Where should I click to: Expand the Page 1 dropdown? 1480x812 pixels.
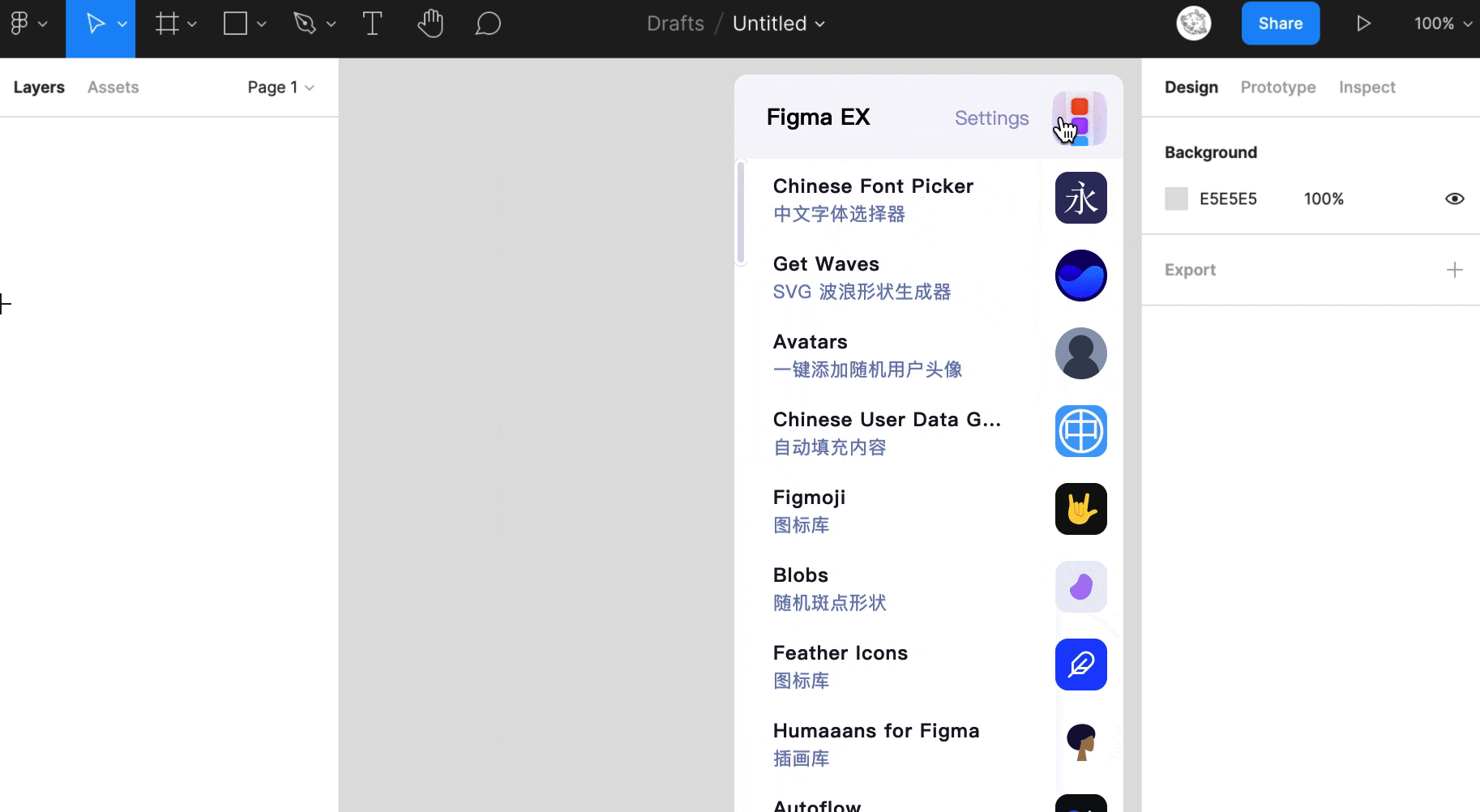[280, 88]
